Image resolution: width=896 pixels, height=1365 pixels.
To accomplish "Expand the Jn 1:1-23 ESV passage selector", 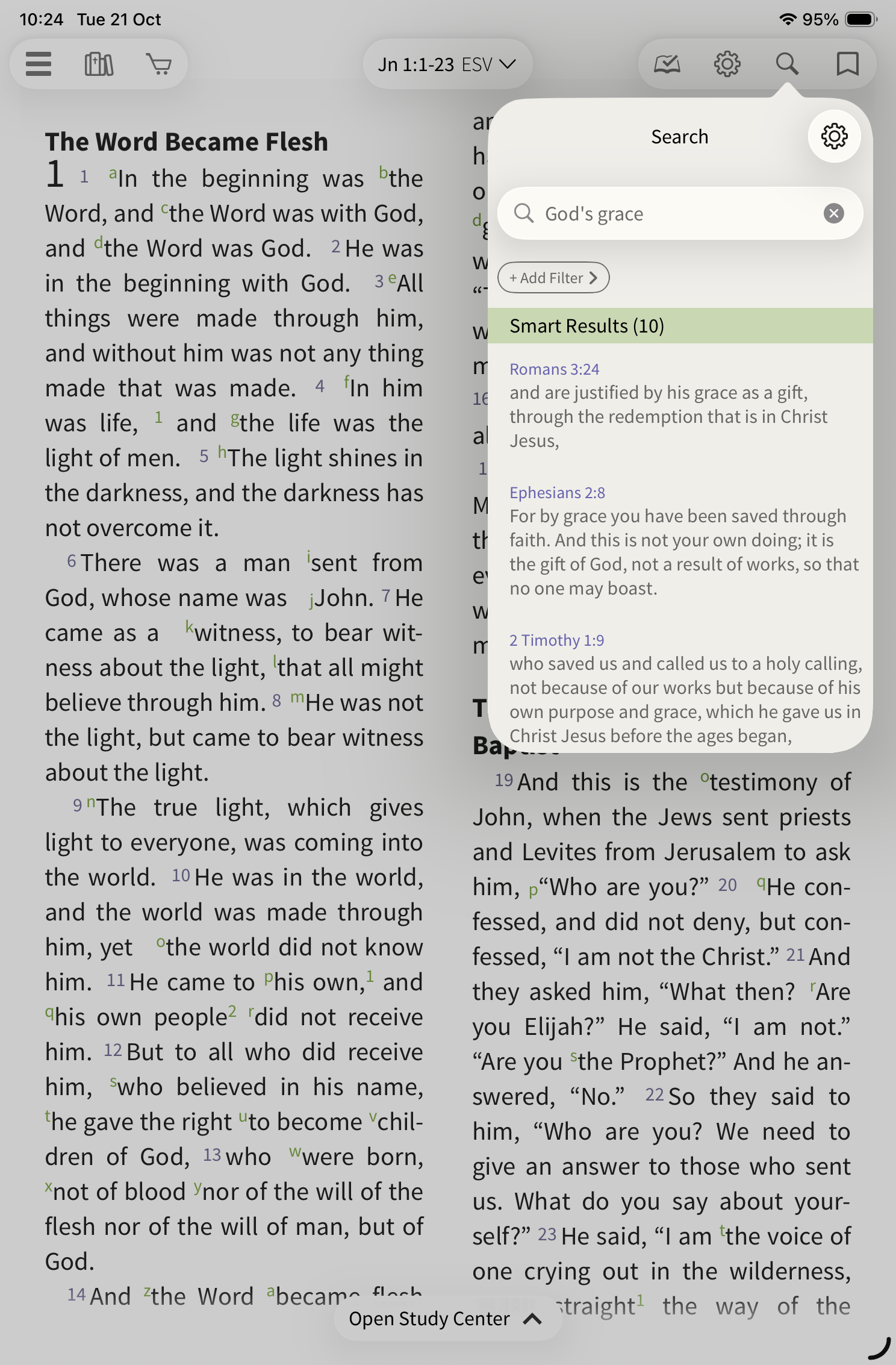I will pos(447,64).
